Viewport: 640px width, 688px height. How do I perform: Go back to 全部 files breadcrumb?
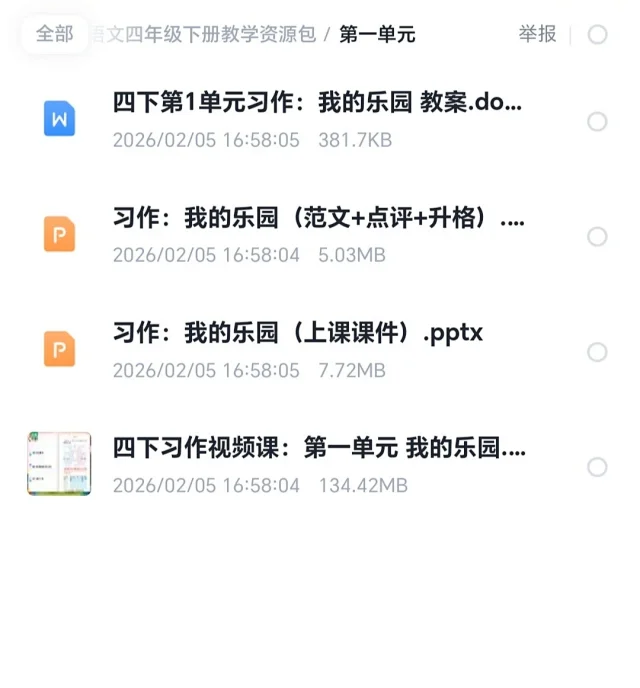coord(55,34)
